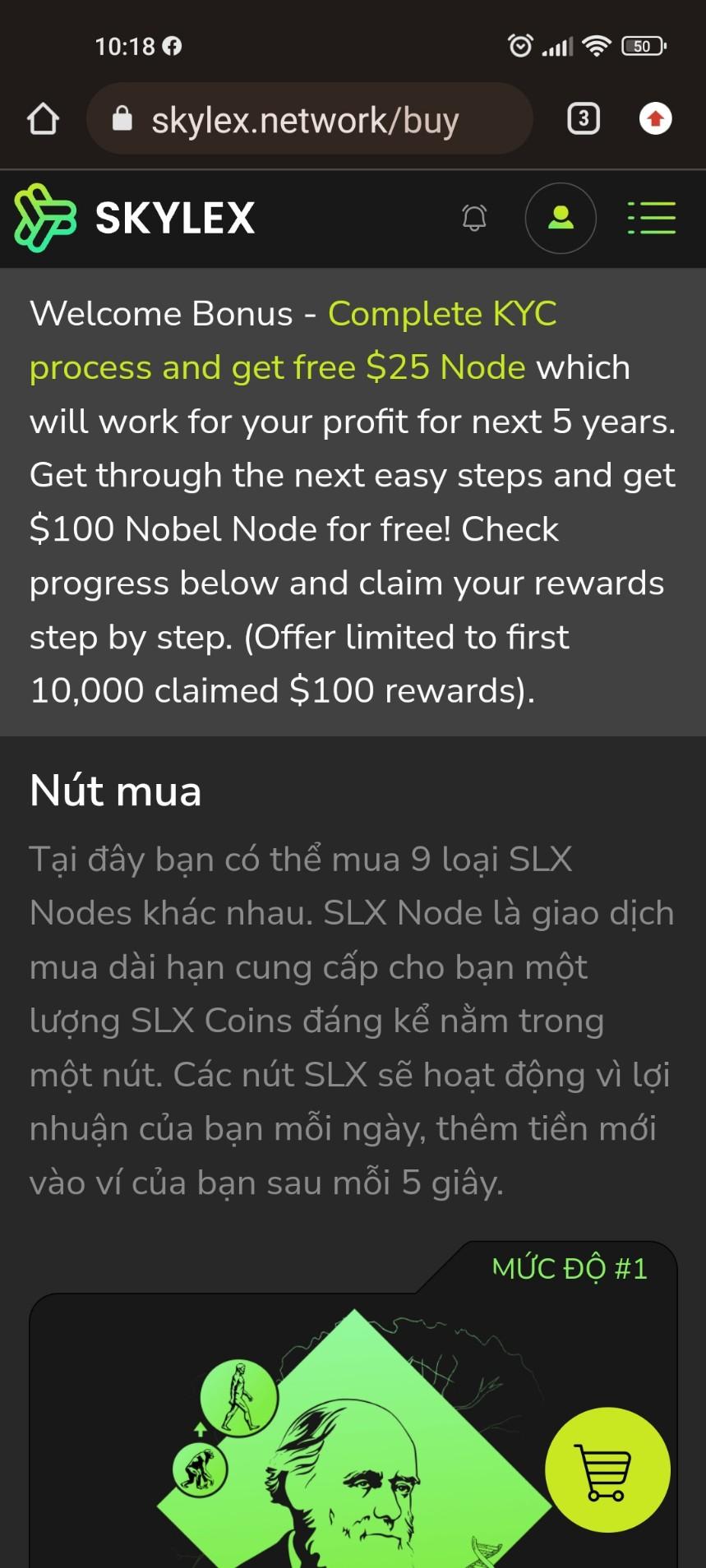Open the green hamburger menu
706x1568 pixels.
pyautogui.click(x=652, y=218)
